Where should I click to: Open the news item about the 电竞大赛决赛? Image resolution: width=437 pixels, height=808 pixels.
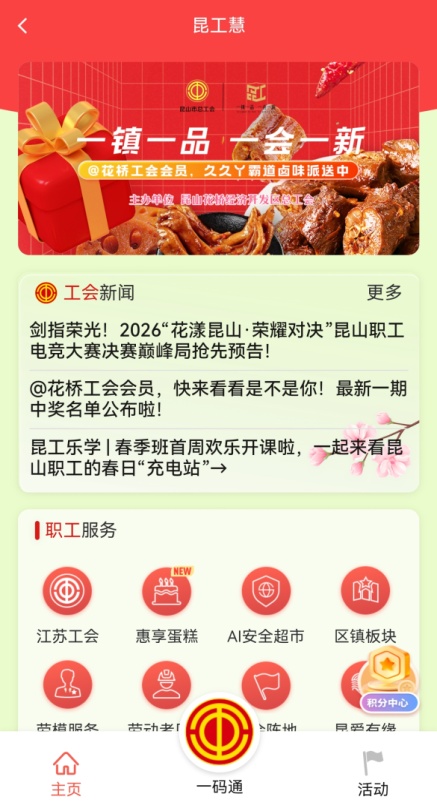[217, 341]
